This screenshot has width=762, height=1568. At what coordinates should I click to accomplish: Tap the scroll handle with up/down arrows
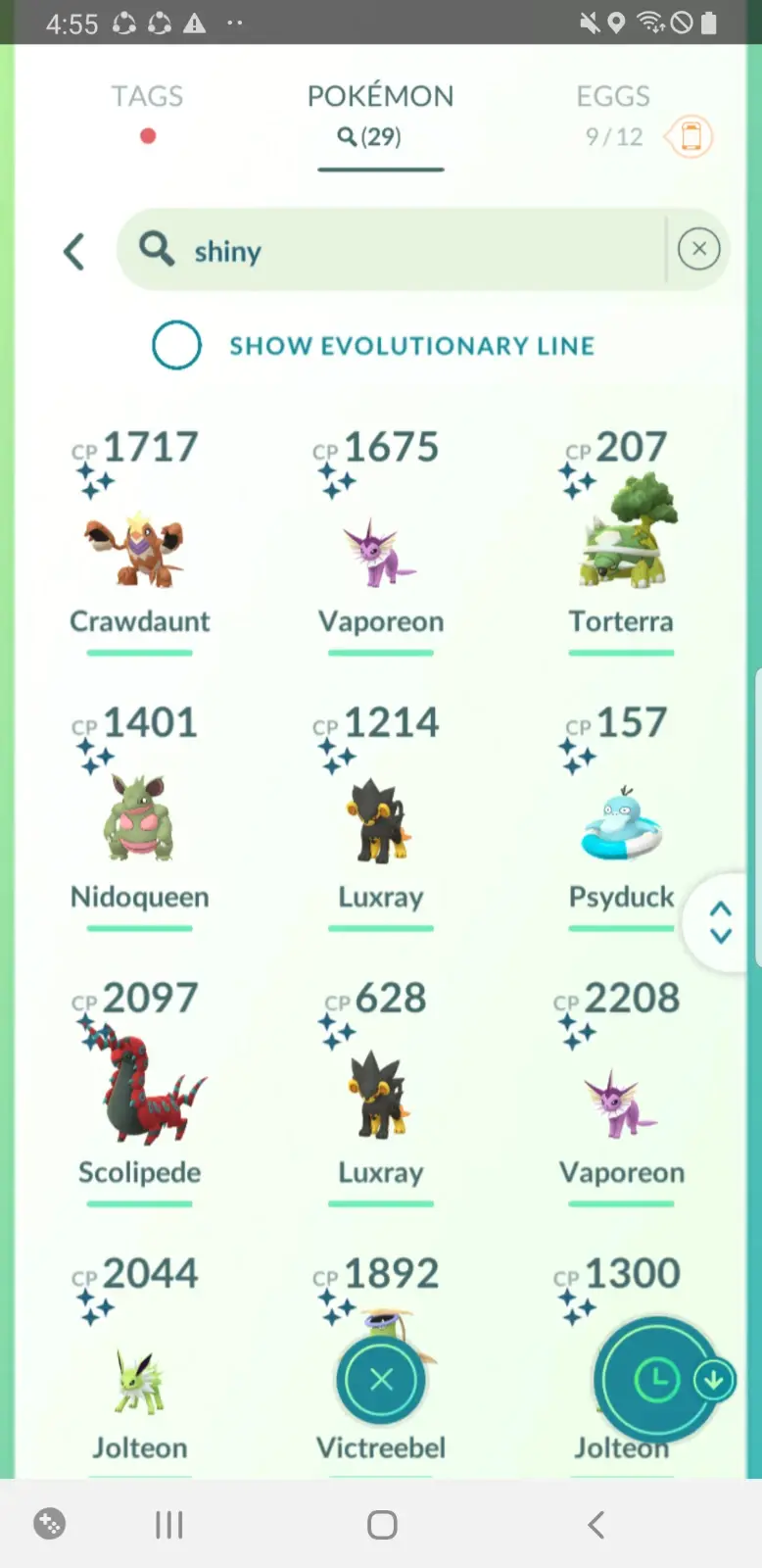pyautogui.click(x=721, y=922)
